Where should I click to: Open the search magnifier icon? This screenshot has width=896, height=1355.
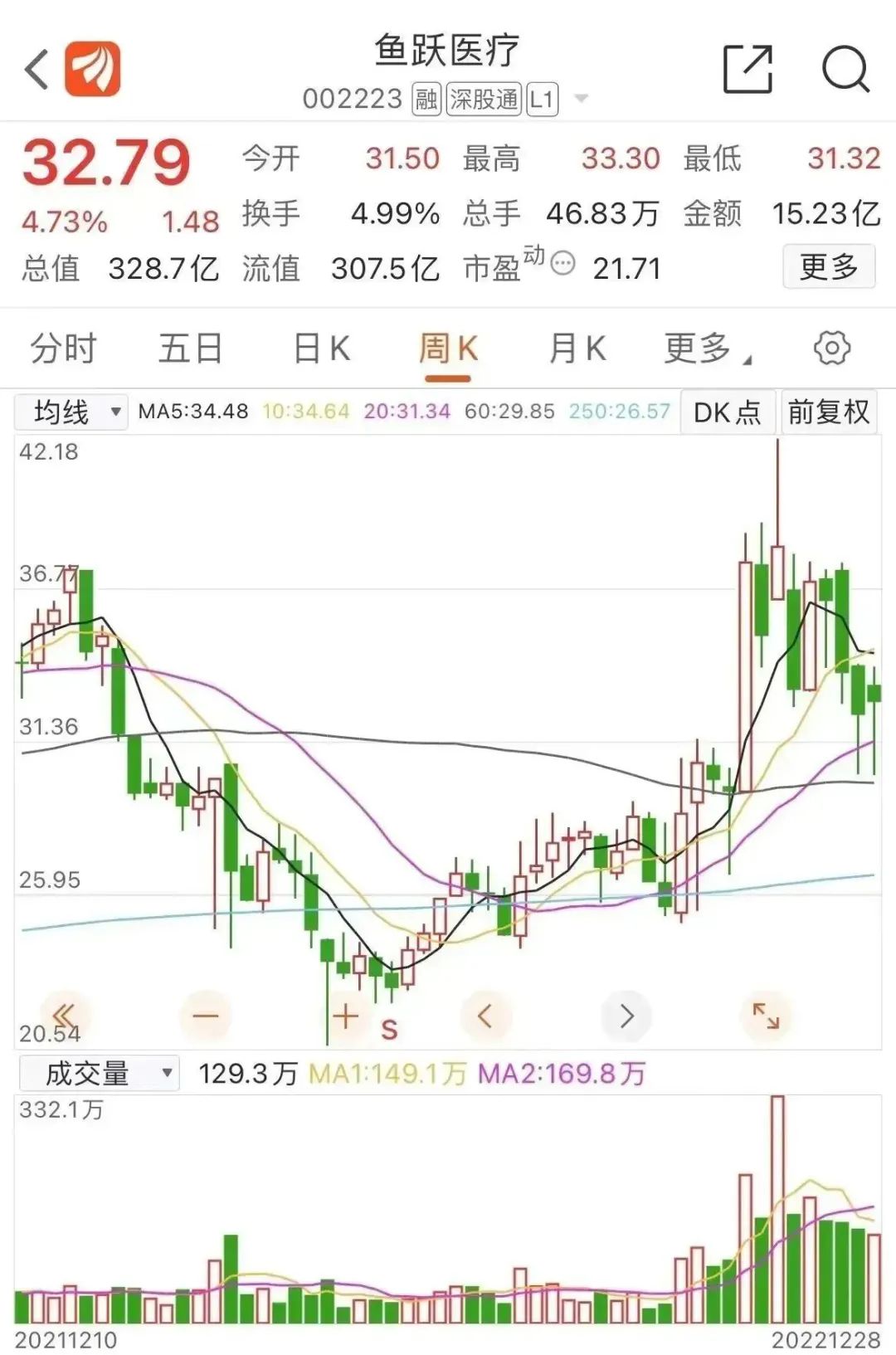click(845, 70)
